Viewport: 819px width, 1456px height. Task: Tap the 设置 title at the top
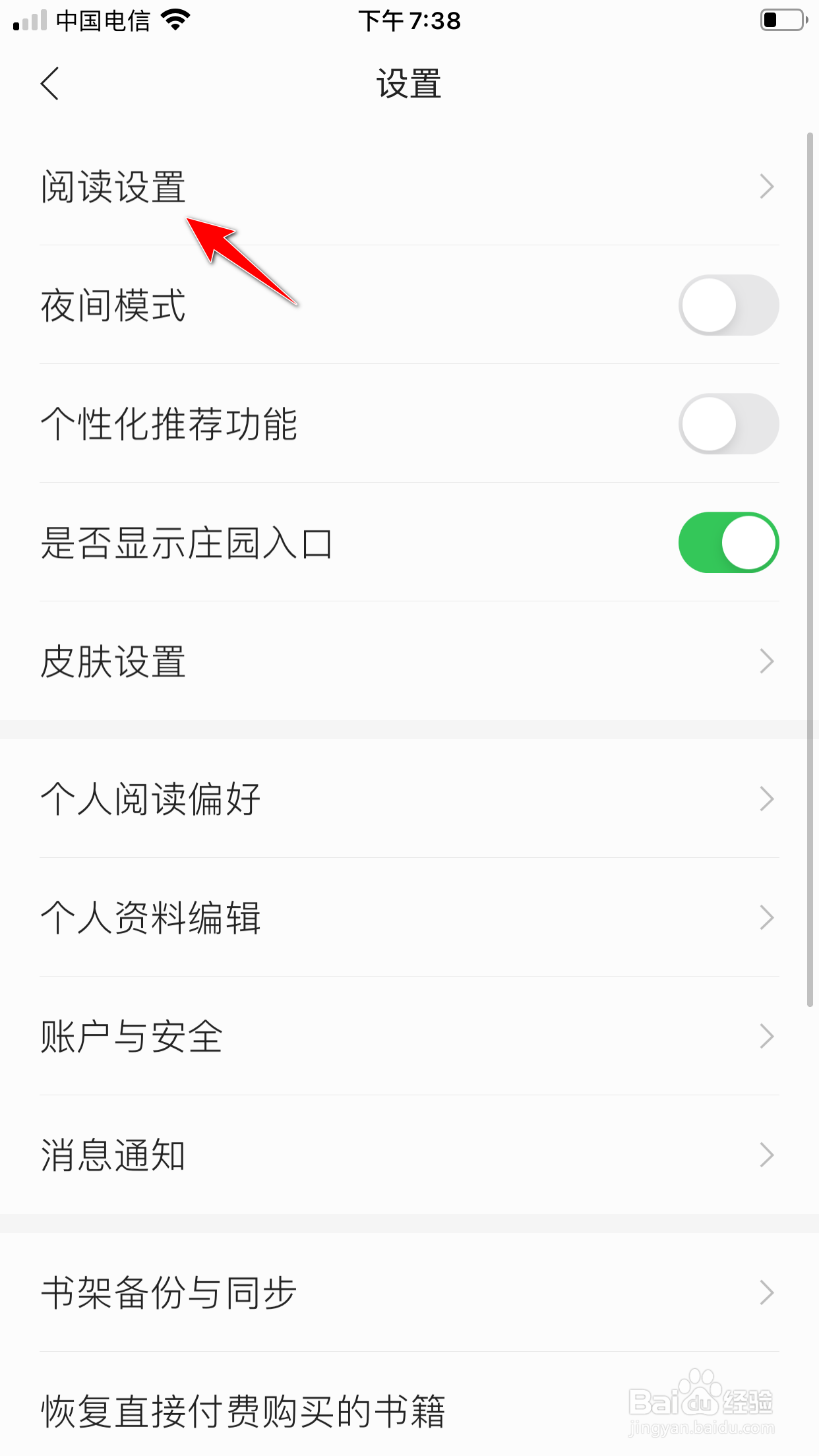tap(409, 84)
